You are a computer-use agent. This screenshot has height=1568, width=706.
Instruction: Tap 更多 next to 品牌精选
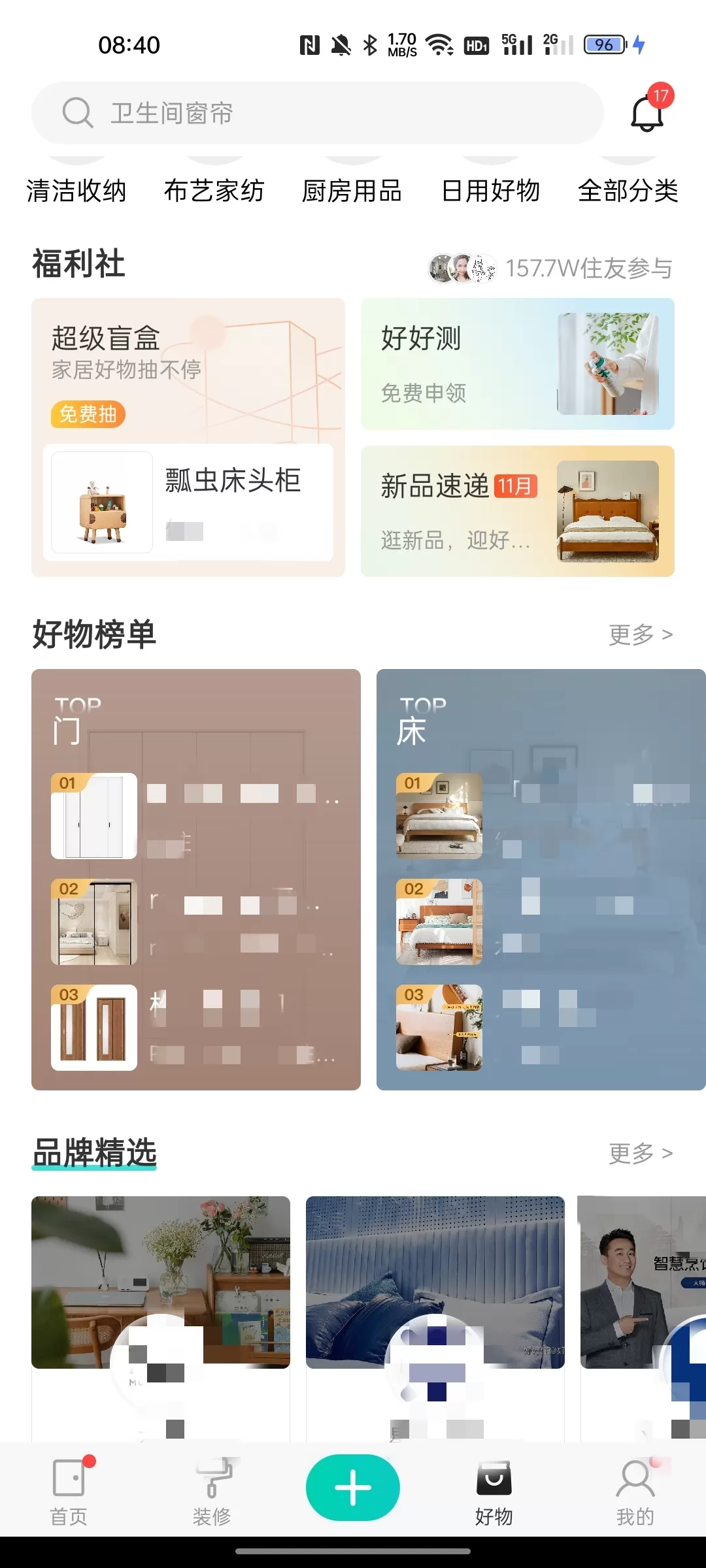[x=640, y=1153]
